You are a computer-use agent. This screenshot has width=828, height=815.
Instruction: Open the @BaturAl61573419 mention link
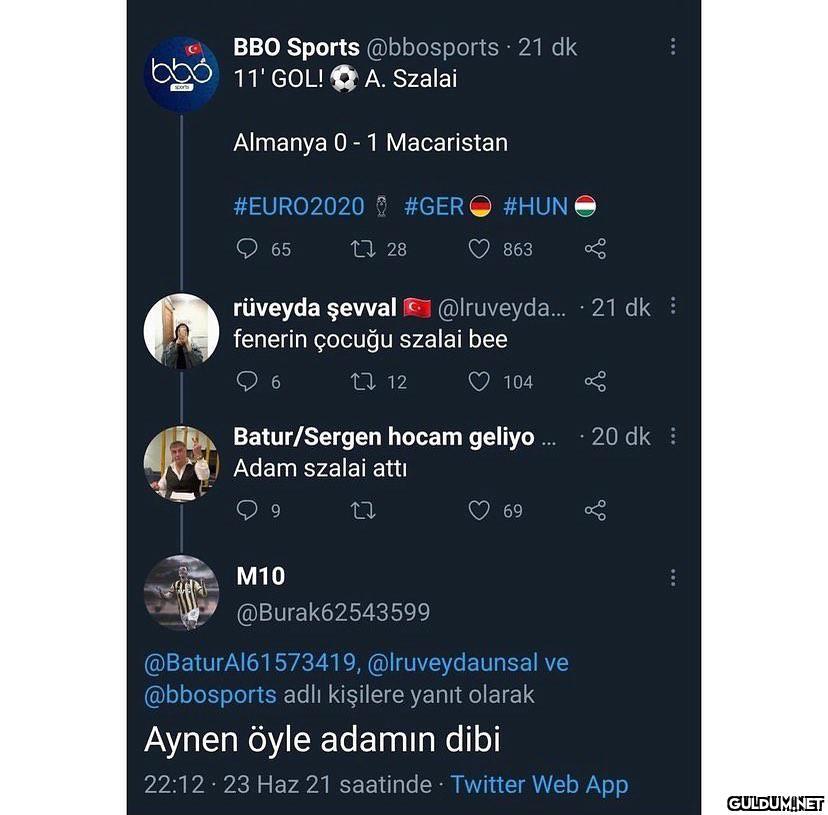250,663
